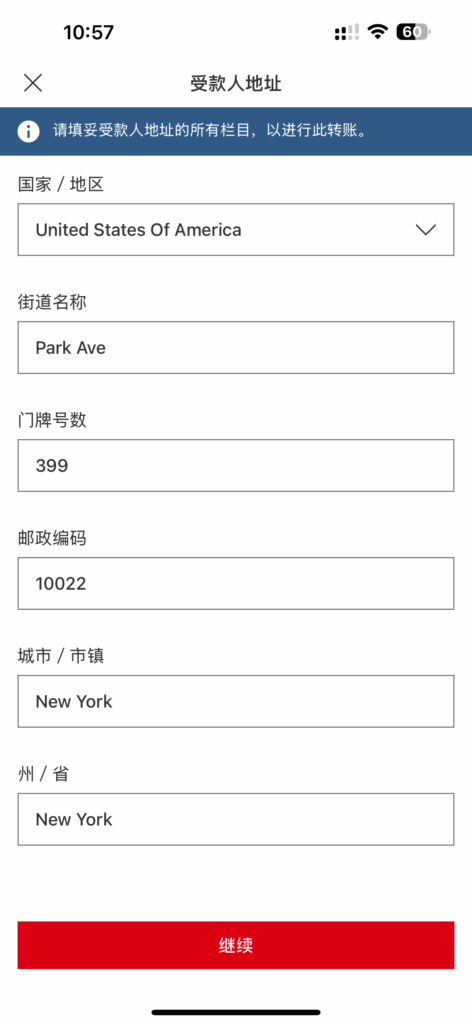
Task: Edit the postal code field 10022
Action: (x=236, y=583)
